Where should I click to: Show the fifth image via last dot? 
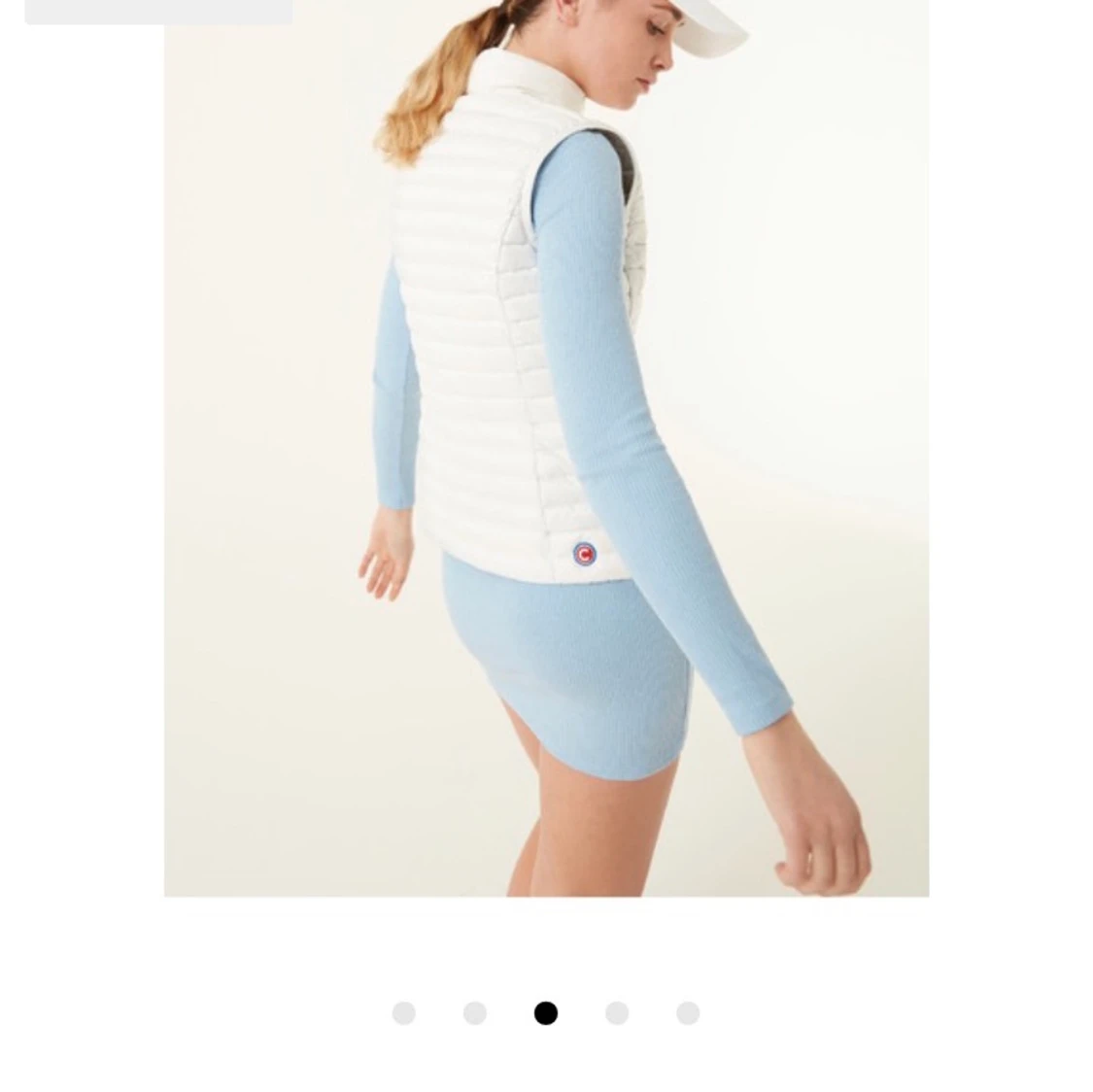tap(688, 1013)
